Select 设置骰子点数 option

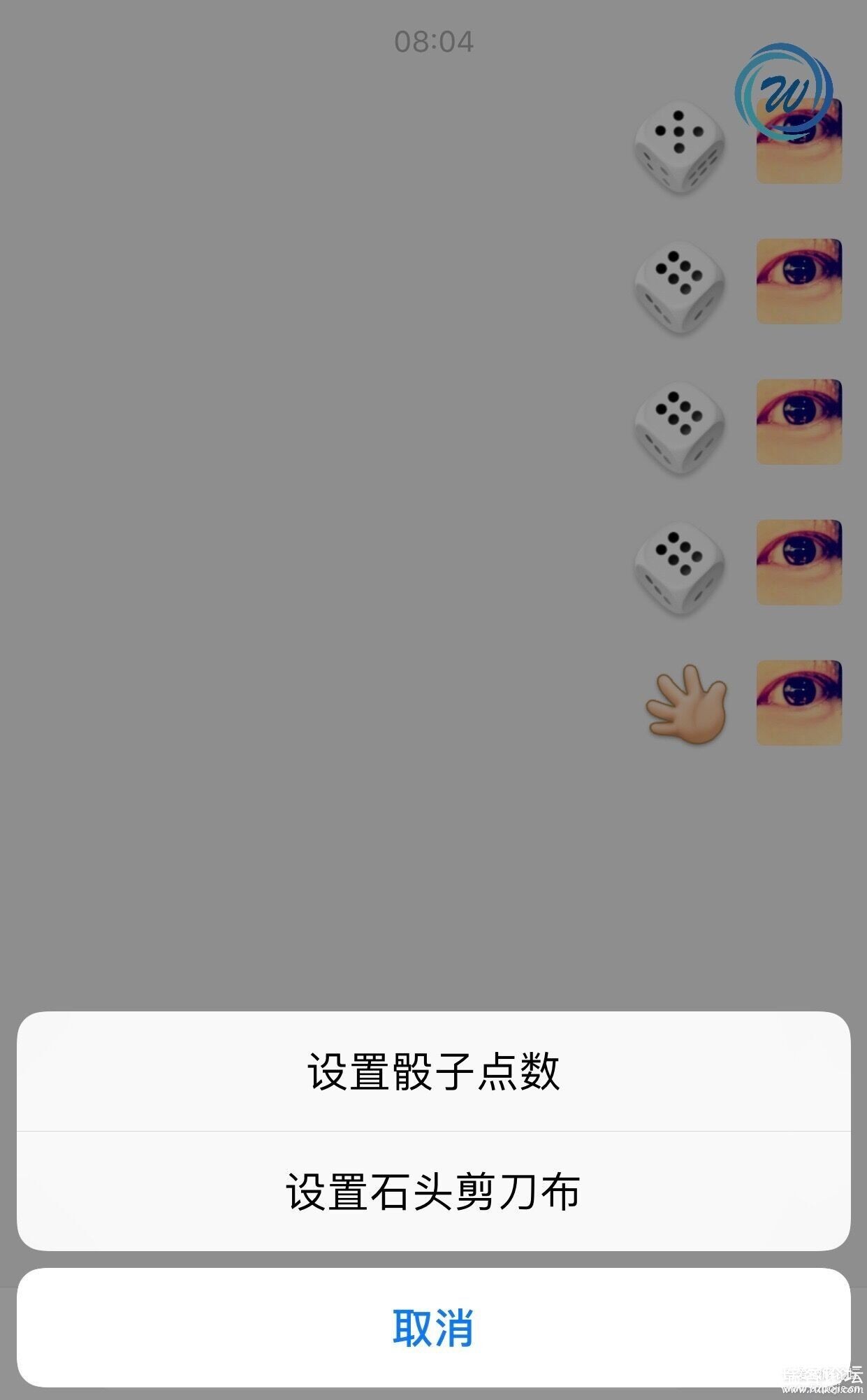(x=433, y=1071)
